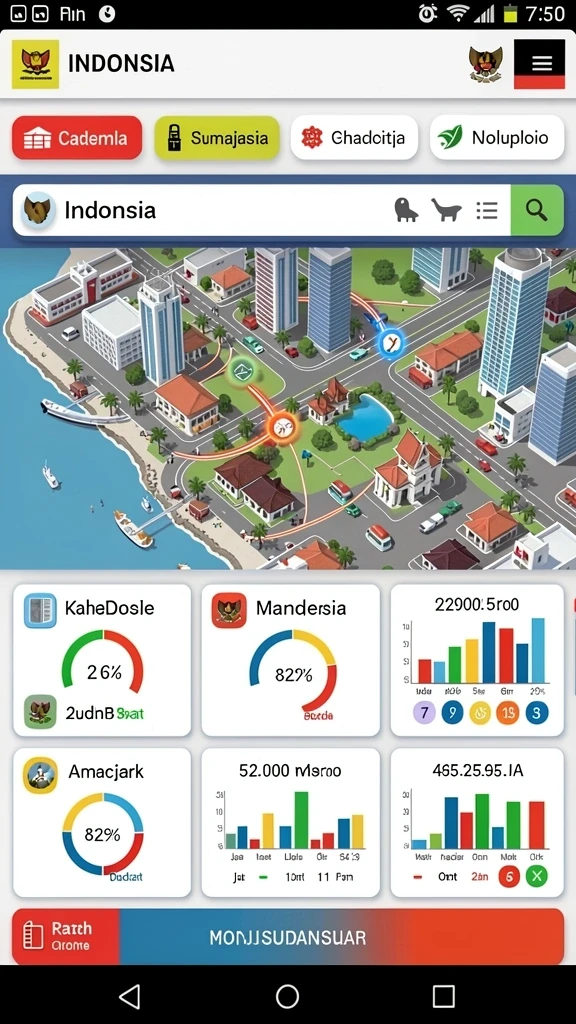This screenshot has width=576, height=1024.
Task: Open the KaheDosle card
Action: [x=102, y=660]
